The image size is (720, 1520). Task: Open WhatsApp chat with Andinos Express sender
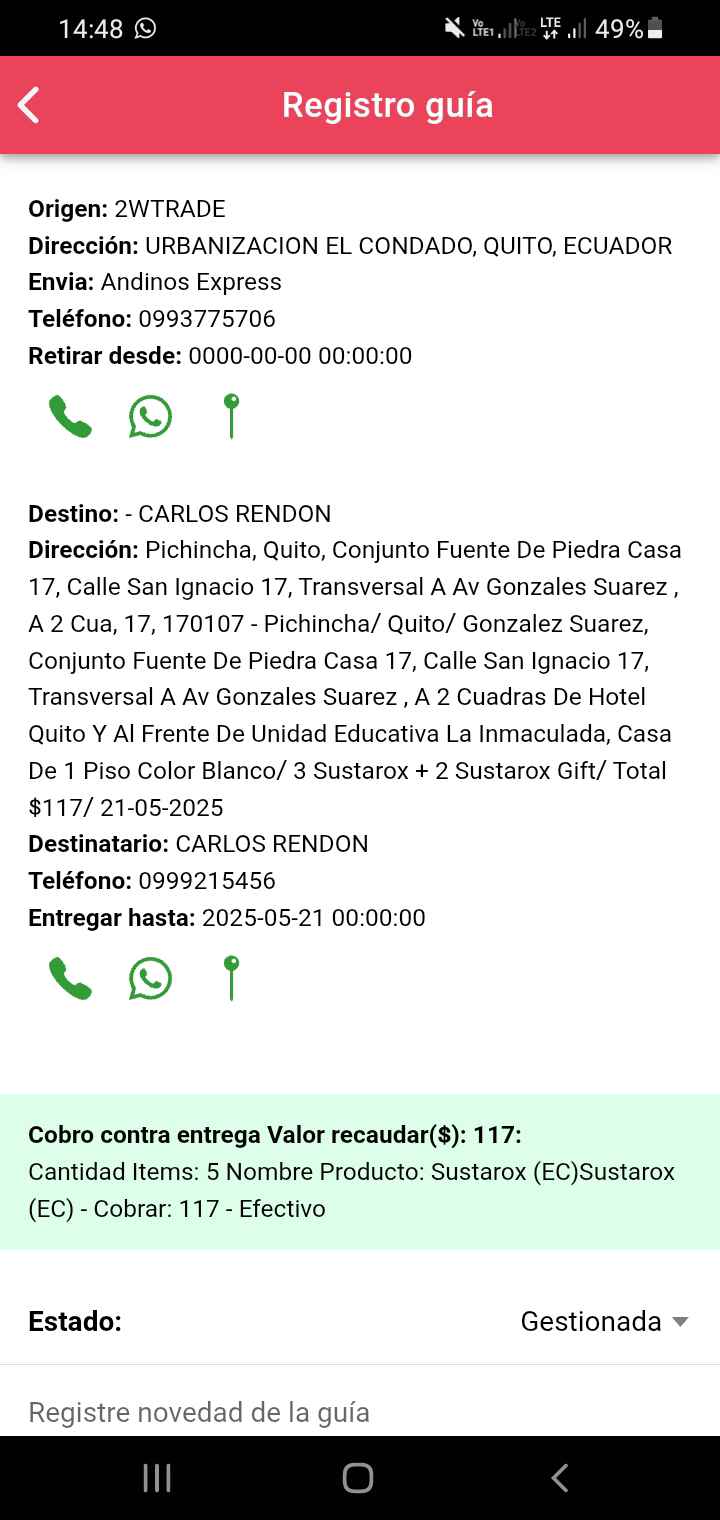point(150,416)
